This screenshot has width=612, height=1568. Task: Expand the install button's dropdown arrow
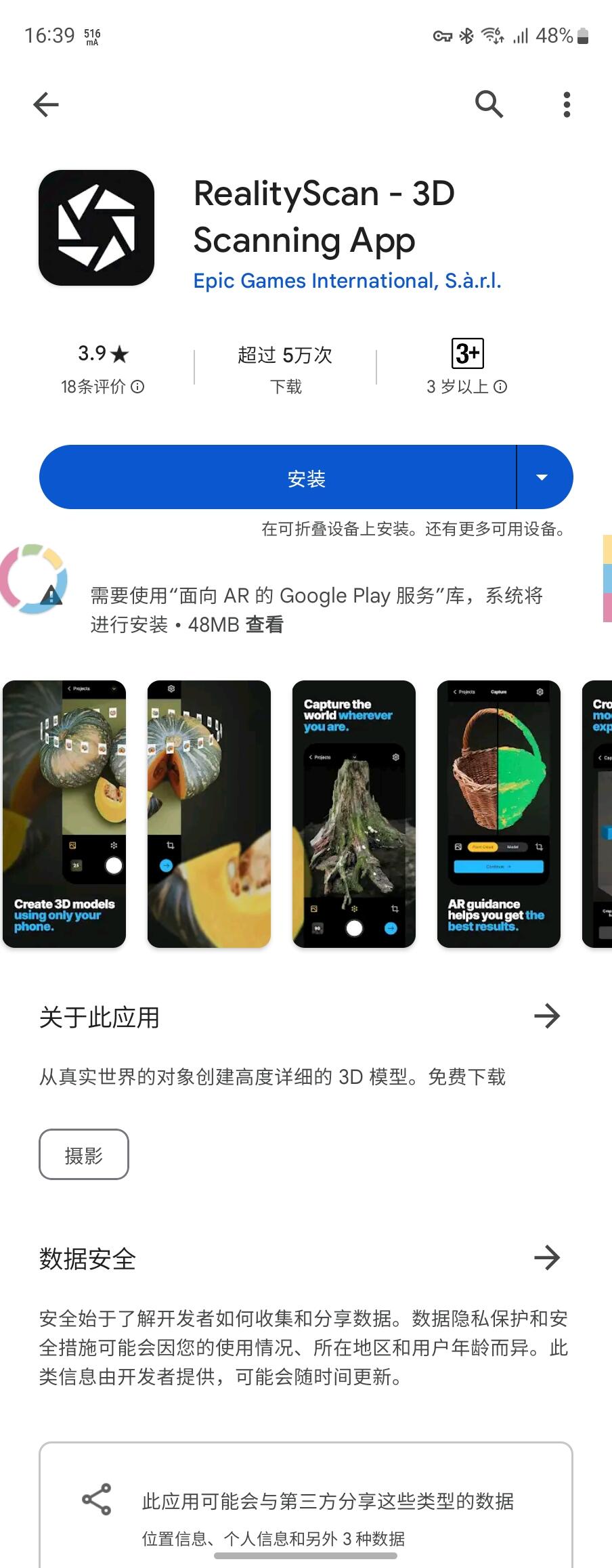pyautogui.click(x=542, y=477)
